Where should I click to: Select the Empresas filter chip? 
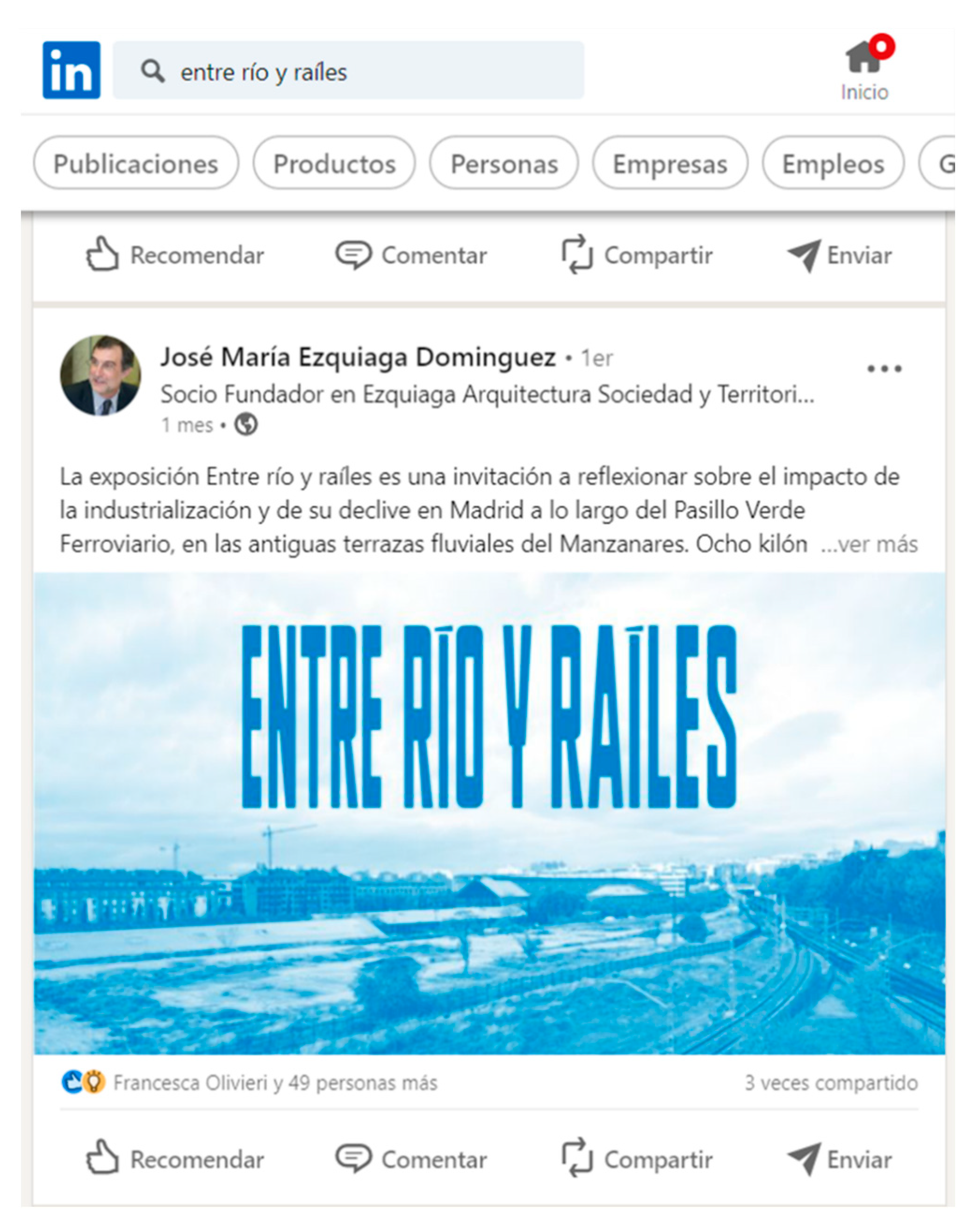669,163
